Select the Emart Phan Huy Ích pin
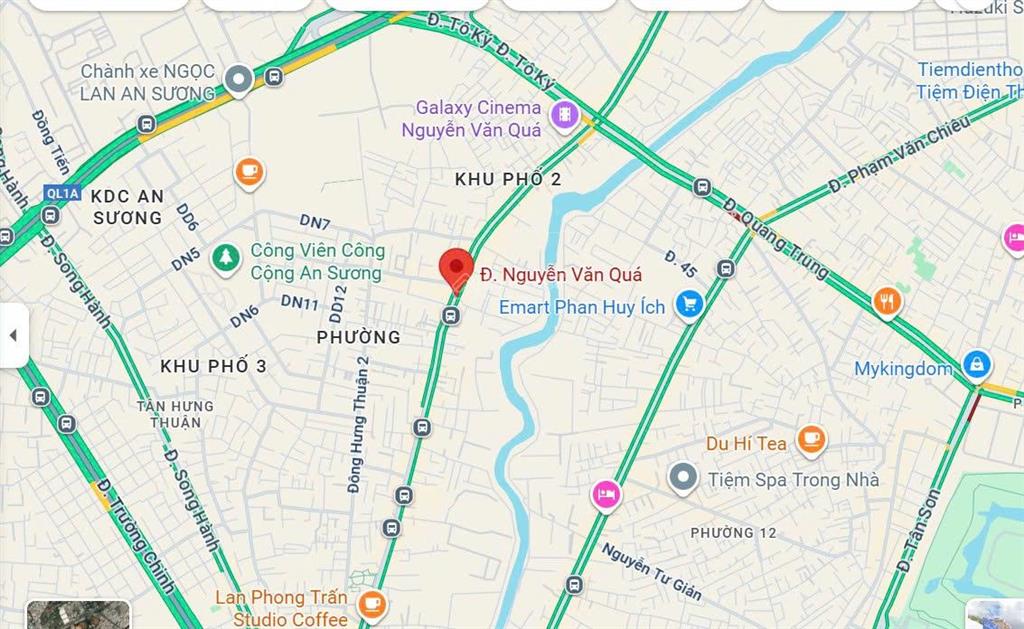Screen dimensions: 1024x629 point(688,305)
